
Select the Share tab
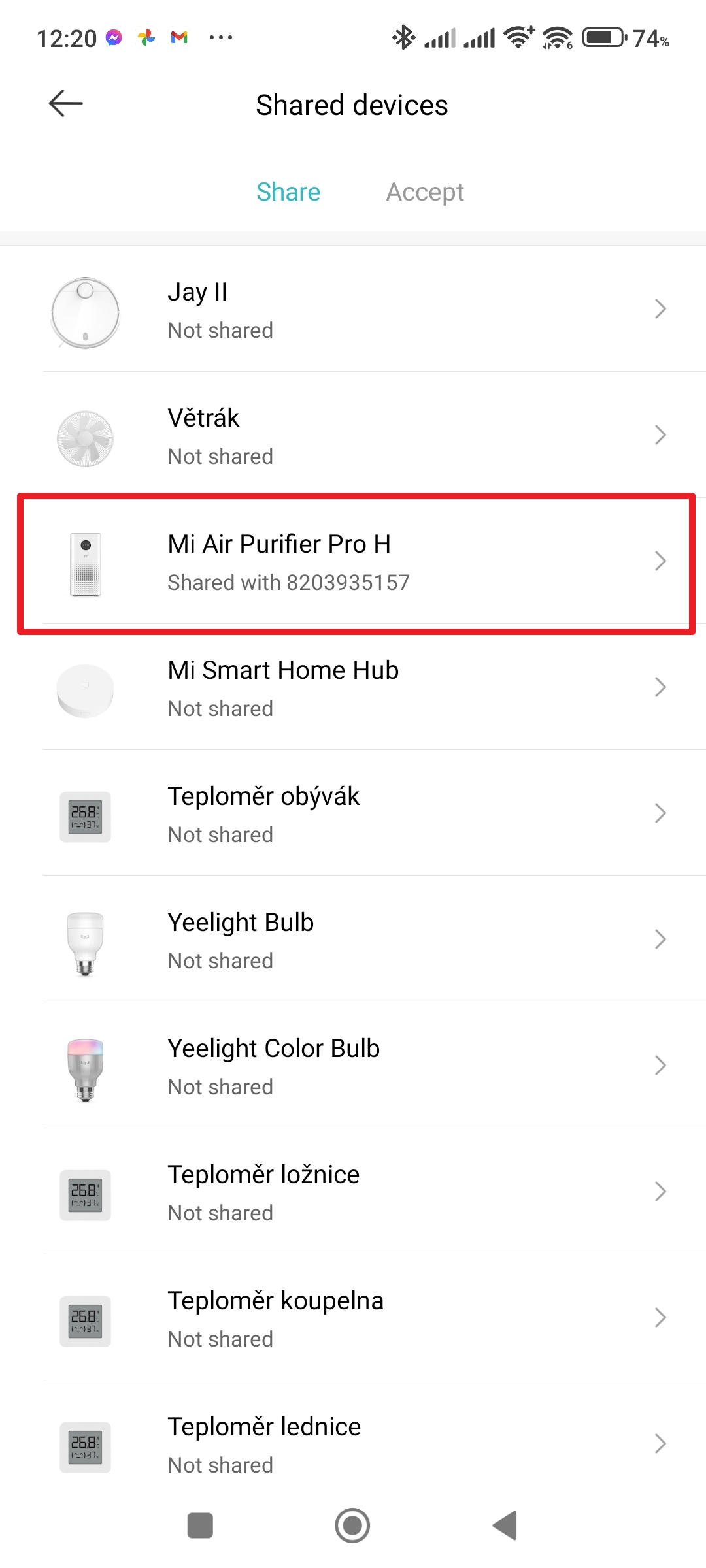288,192
